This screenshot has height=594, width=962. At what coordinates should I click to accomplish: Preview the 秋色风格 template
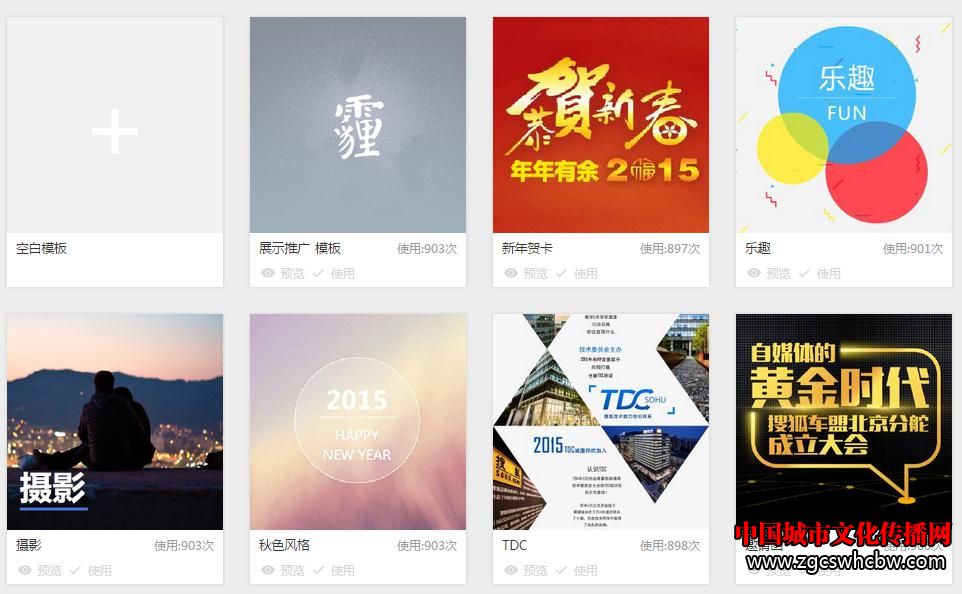283,570
